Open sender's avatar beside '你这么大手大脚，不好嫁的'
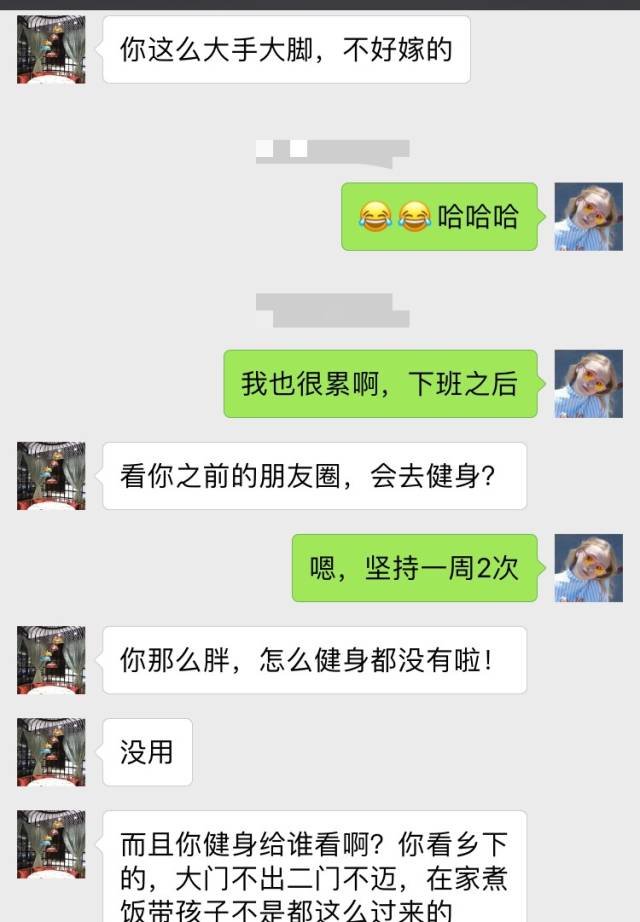The height and width of the screenshot is (922, 640). [51, 50]
